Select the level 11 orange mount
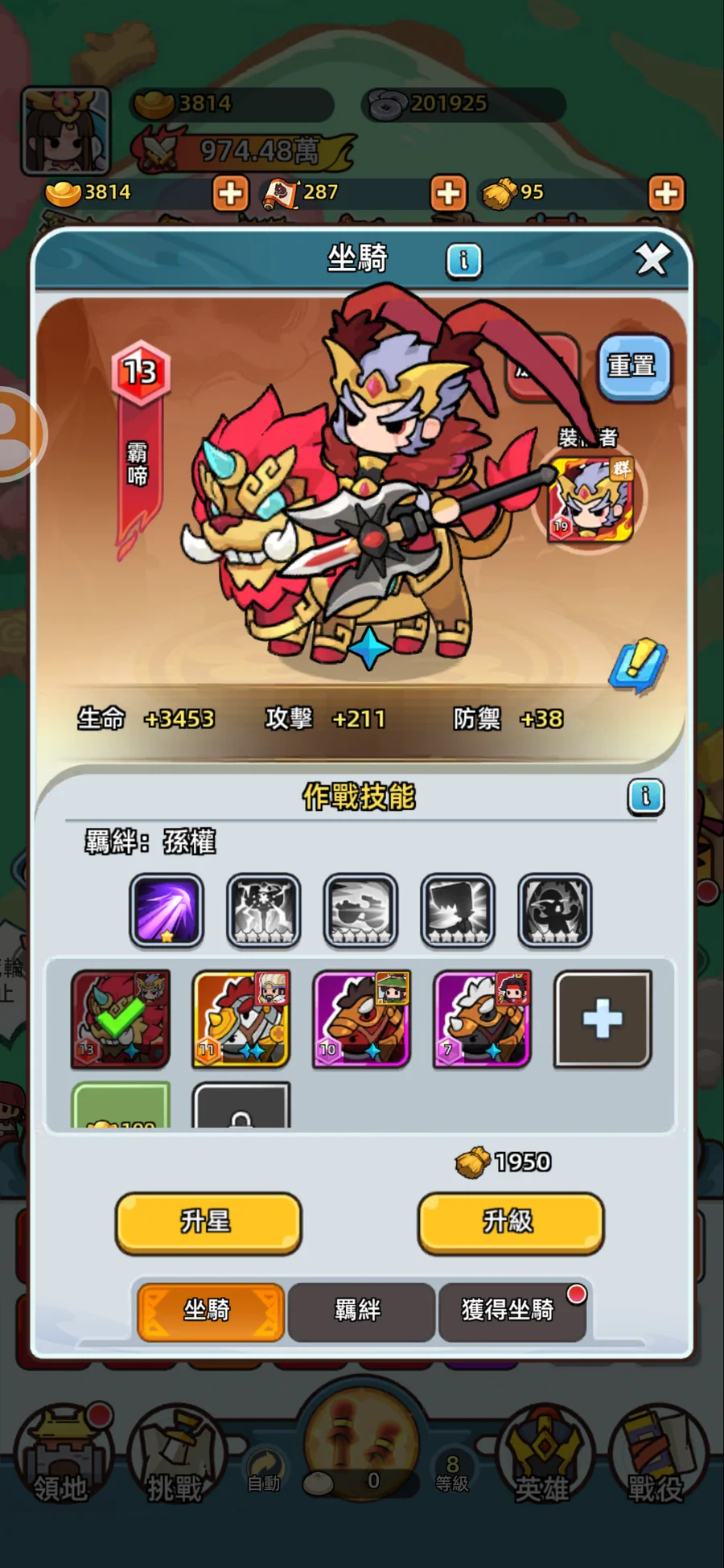724x1568 pixels. (241, 1019)
